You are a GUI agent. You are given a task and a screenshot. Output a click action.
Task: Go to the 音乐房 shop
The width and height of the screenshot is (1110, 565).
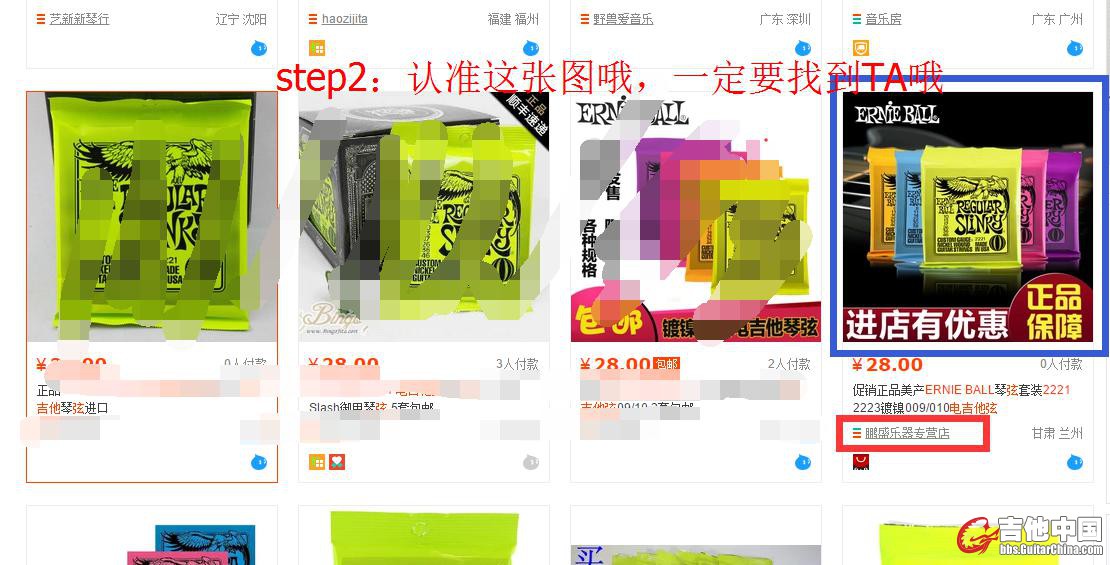(x=883, y=19)
